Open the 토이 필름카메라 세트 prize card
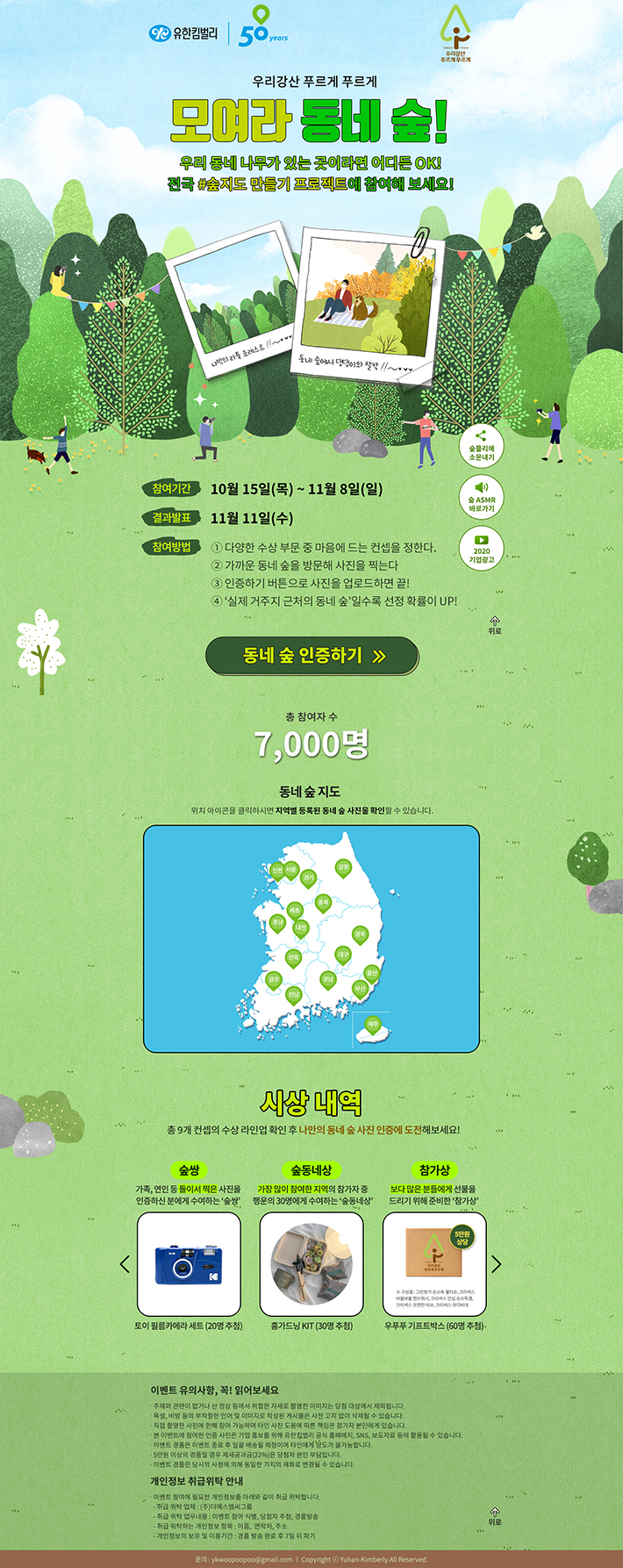The image size is (623, 1568). point(189,1264)
